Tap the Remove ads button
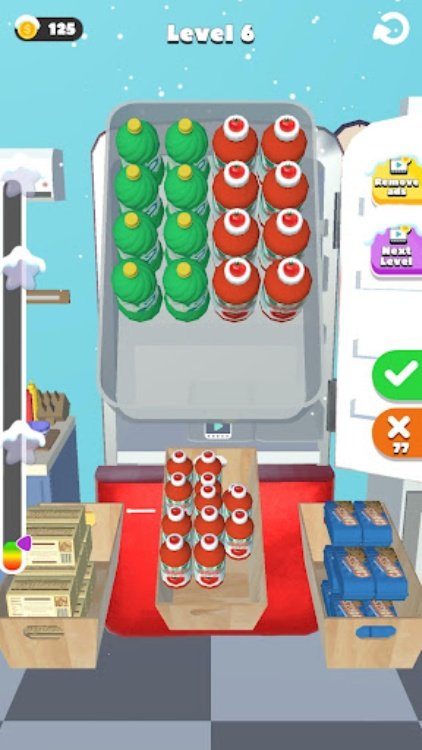 pyautogui.click(x=397, y=181)
